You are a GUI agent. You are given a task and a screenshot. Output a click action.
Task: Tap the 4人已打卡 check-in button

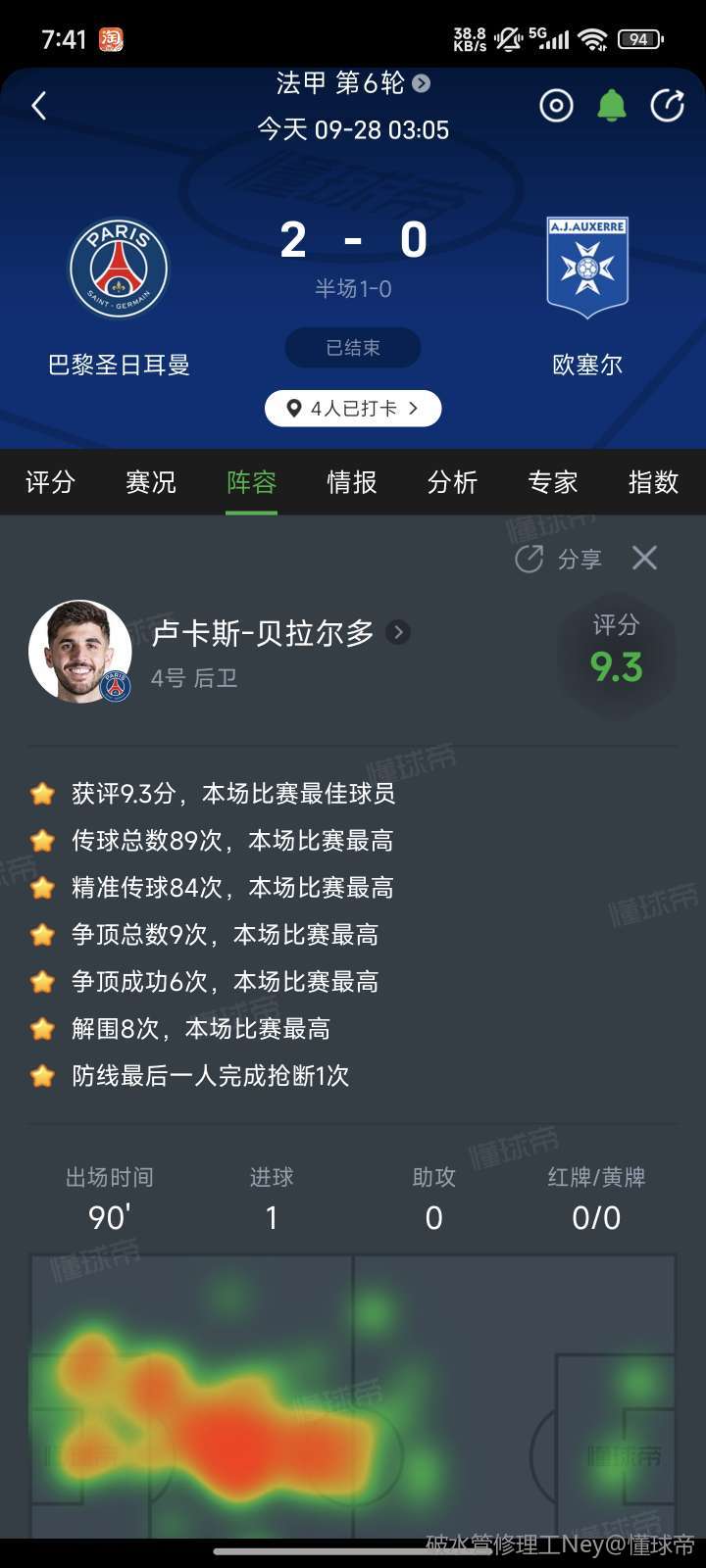point(353,409)
